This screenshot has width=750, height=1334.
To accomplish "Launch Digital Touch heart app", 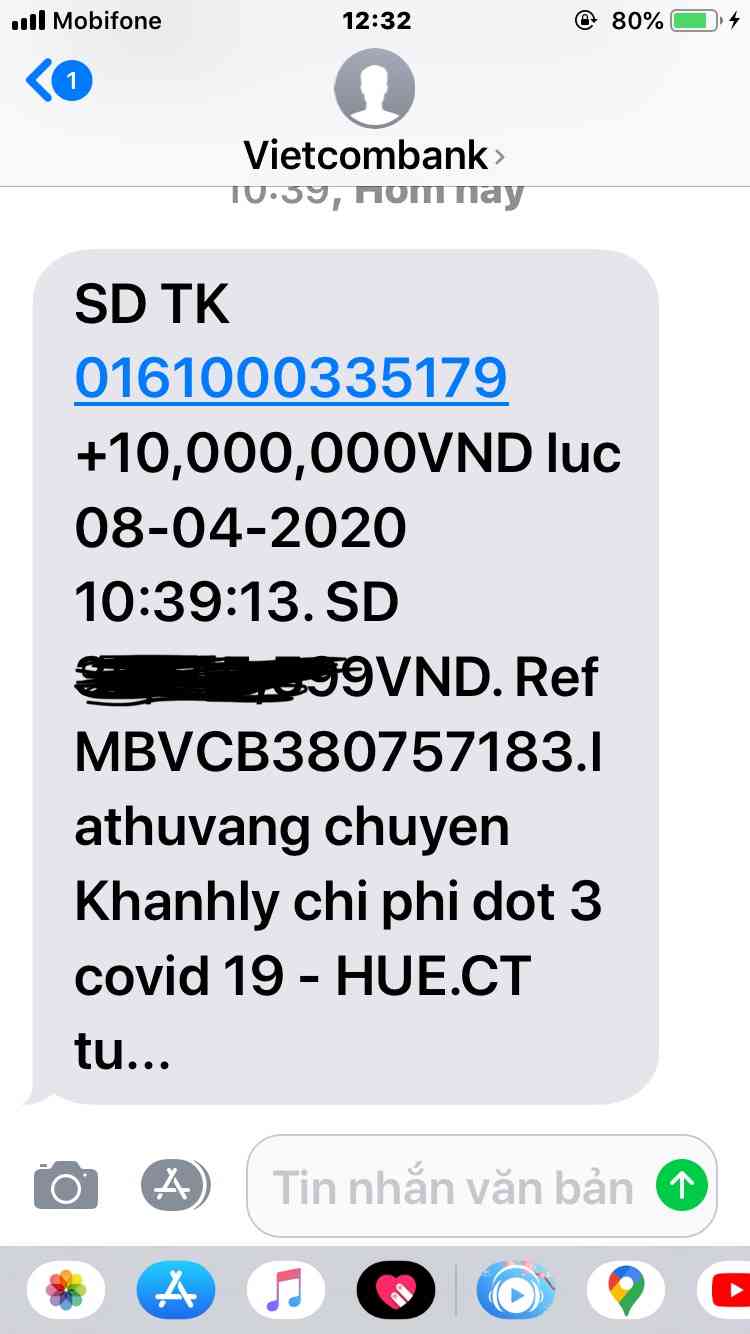I will (396, 1290).
